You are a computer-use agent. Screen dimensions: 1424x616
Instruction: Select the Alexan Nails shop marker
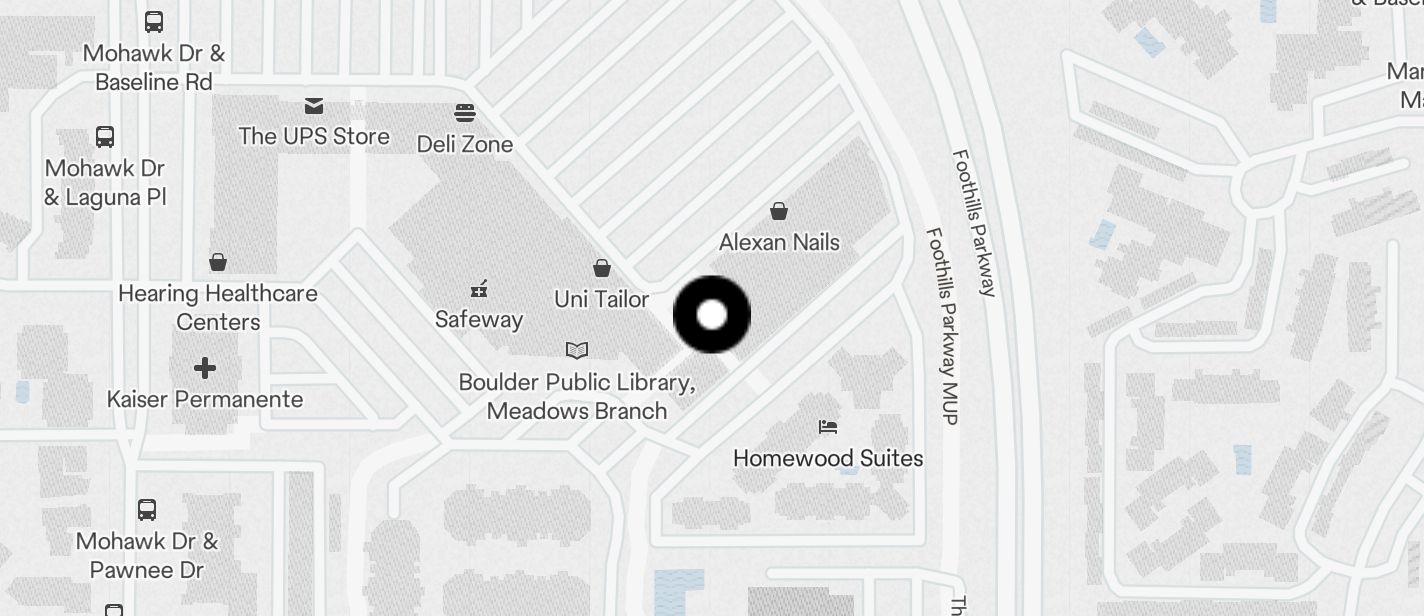tap(779, 211)
